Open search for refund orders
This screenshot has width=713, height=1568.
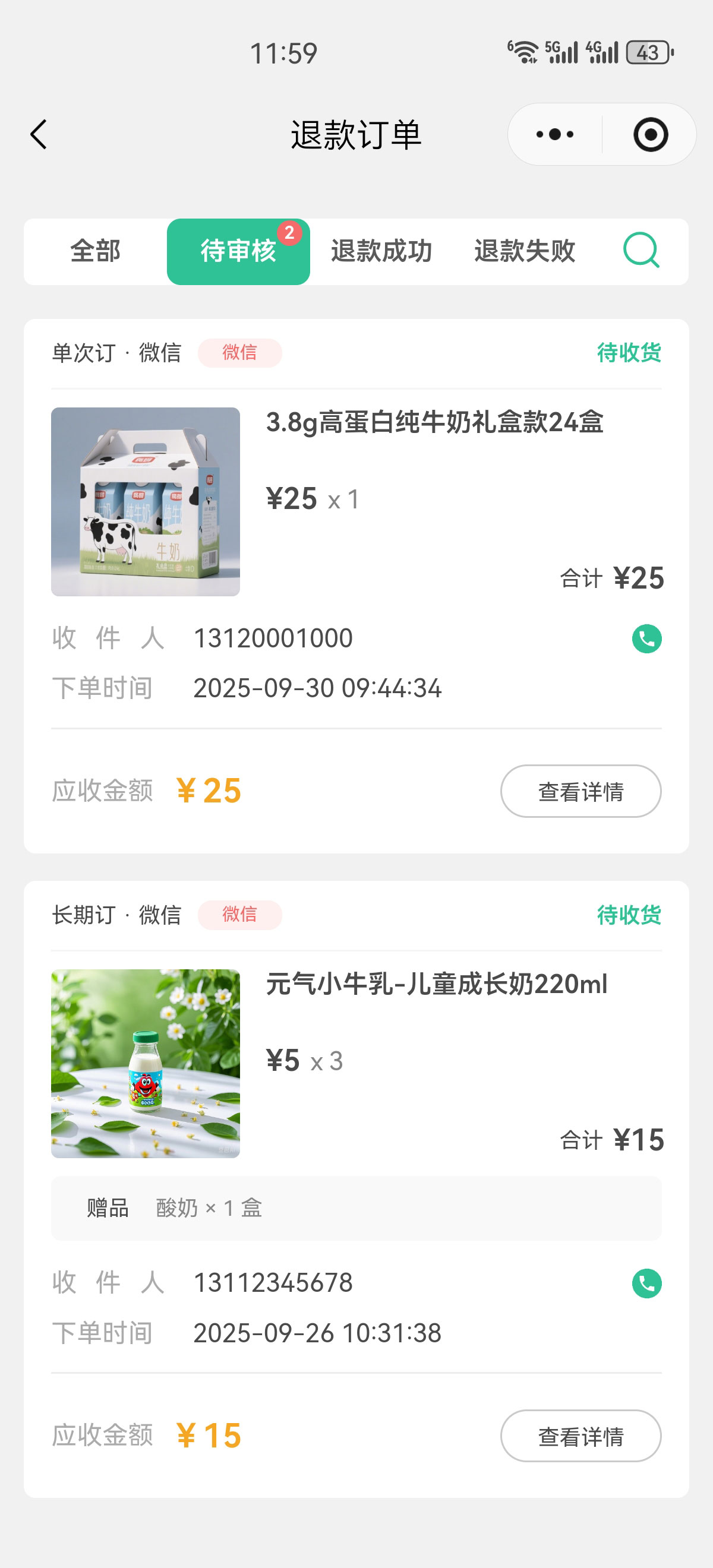click(641, 250)
